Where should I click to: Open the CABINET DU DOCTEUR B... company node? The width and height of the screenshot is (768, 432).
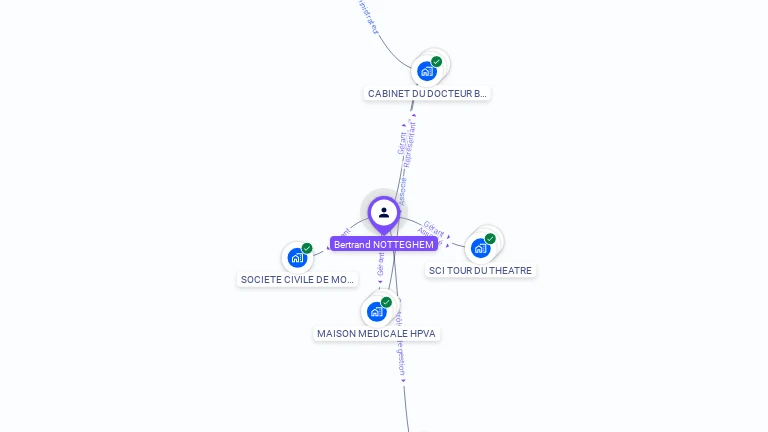(x=428, y=71)
